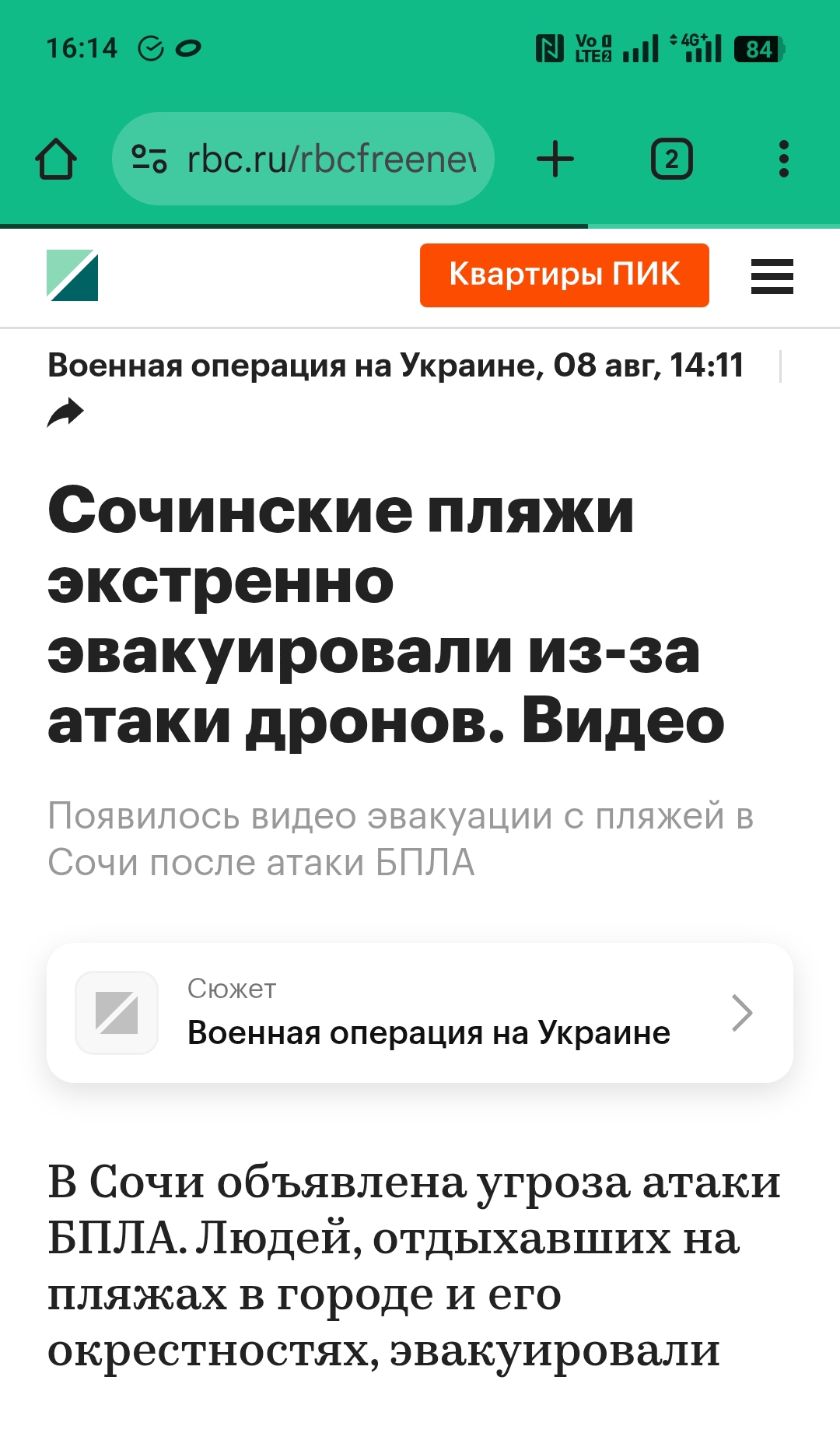Go to the browser home page

click(x=56, y=159)
